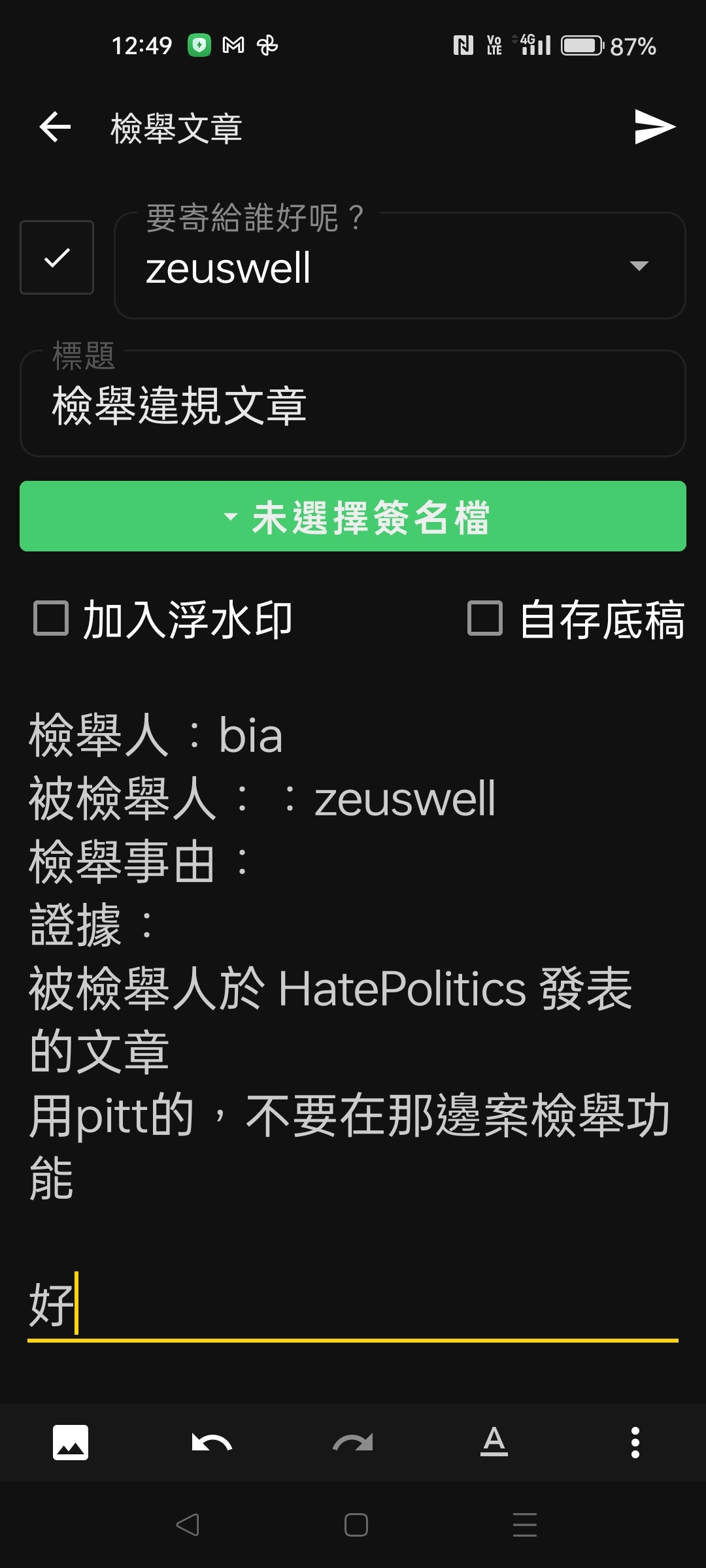Insert an image from the toolbar
Viewport: 706px width, 1568px height.
71,1442
